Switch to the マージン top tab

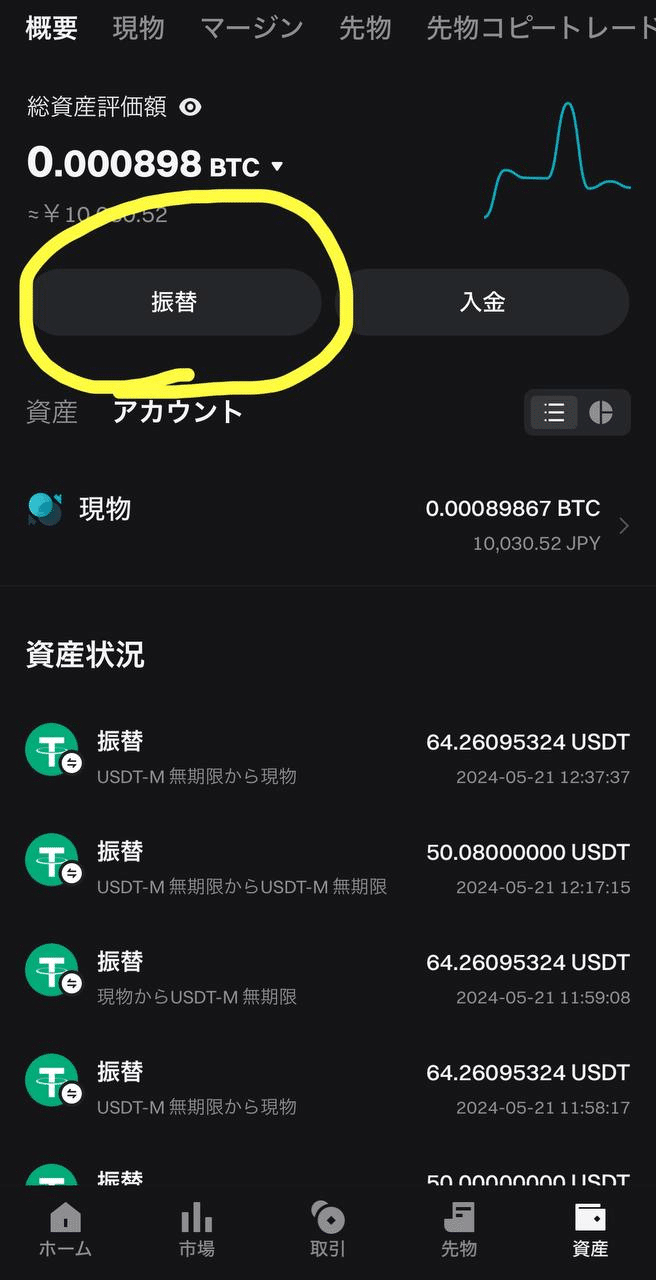[252, 29]
